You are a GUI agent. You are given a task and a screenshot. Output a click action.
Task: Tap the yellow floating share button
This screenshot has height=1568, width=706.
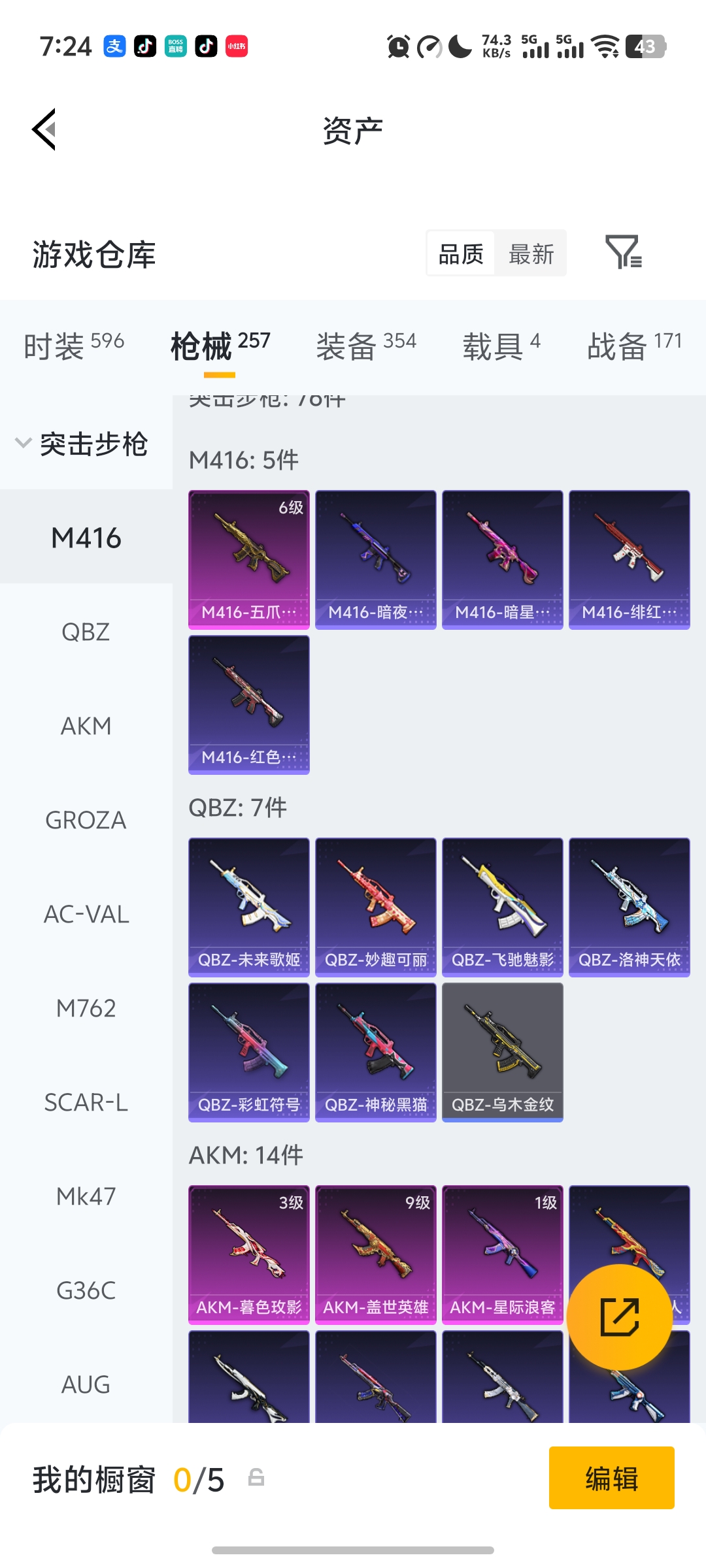[x=619, y=1316]
